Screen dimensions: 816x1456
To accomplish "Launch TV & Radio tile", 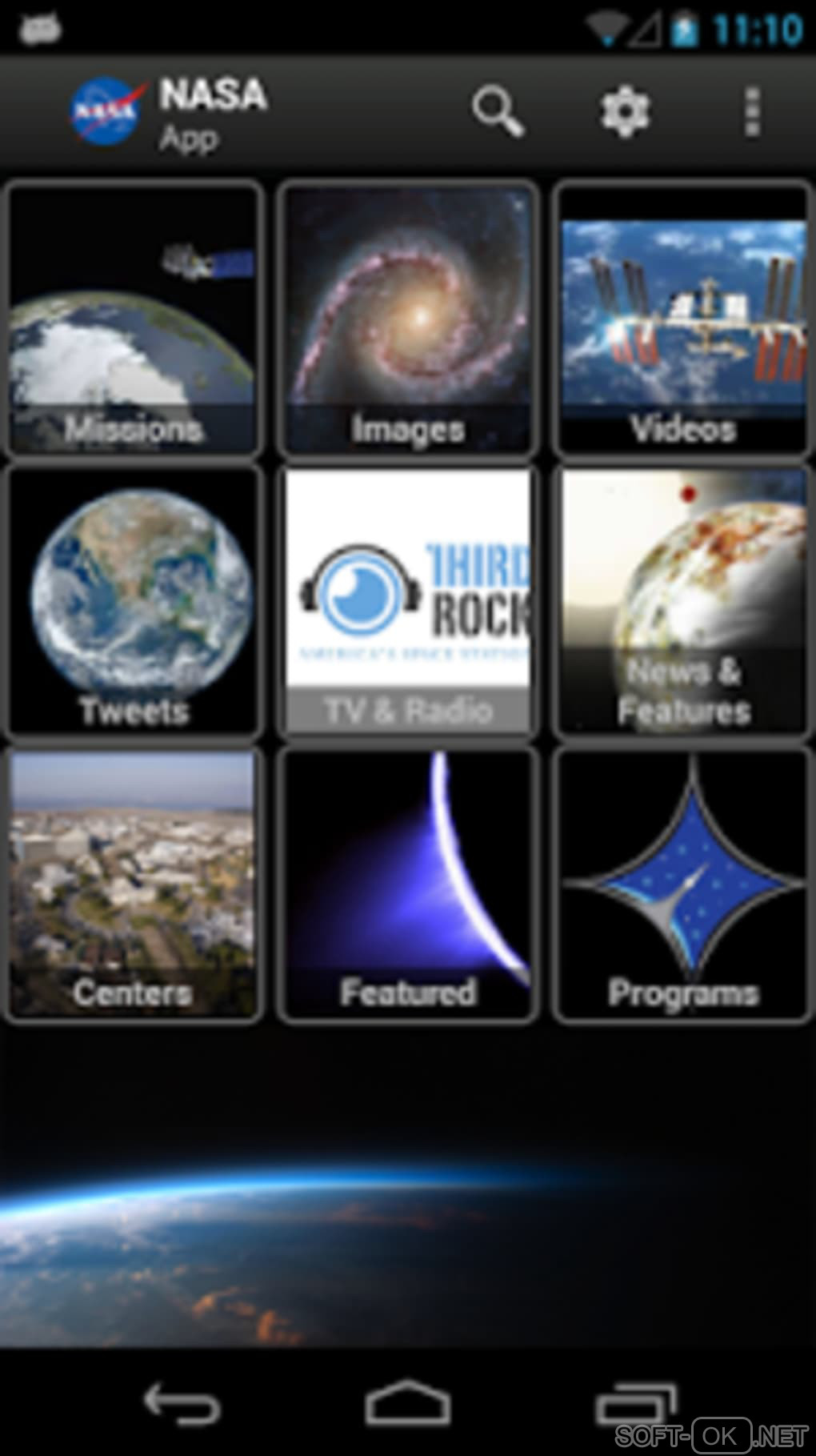I will [408, 600].
